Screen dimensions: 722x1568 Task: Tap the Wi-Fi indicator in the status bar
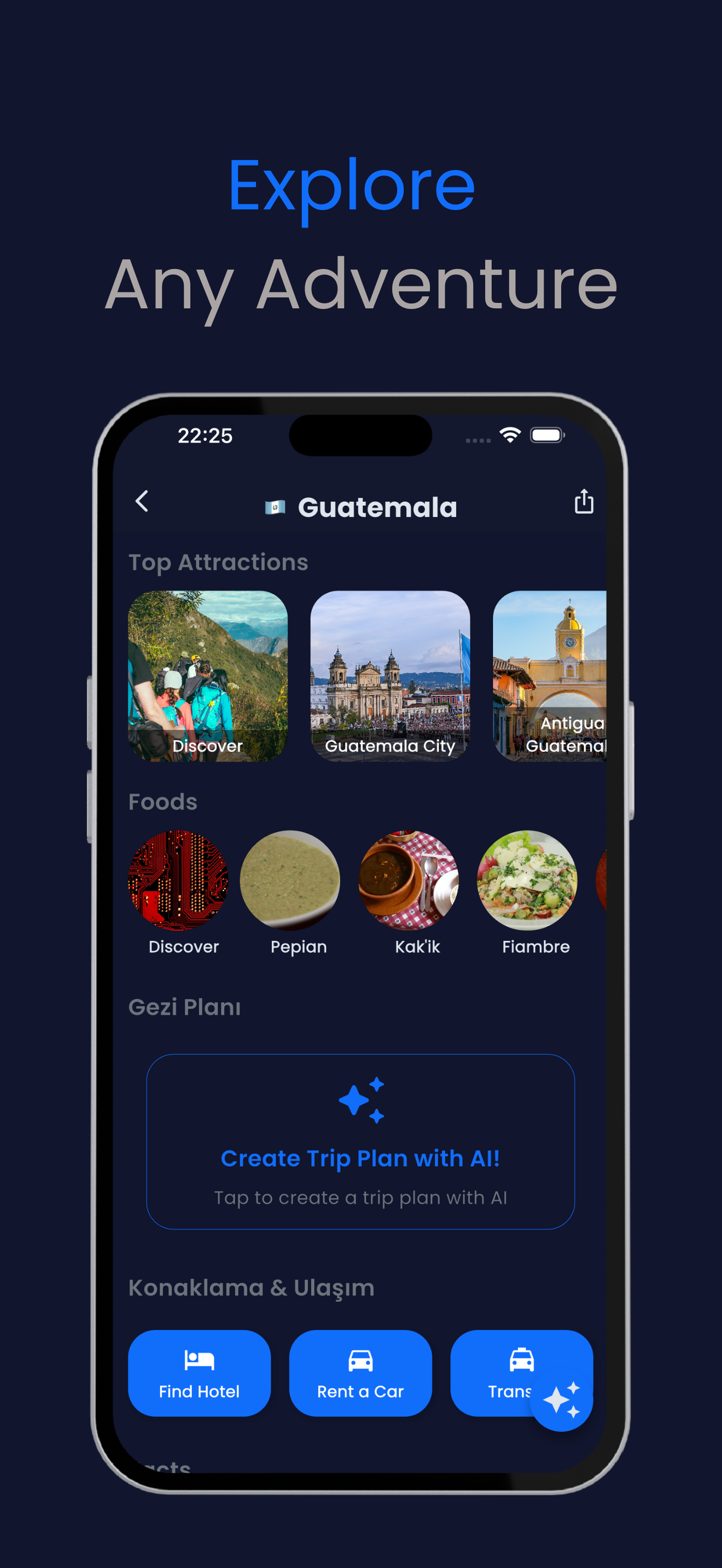[x=510, y=436]
